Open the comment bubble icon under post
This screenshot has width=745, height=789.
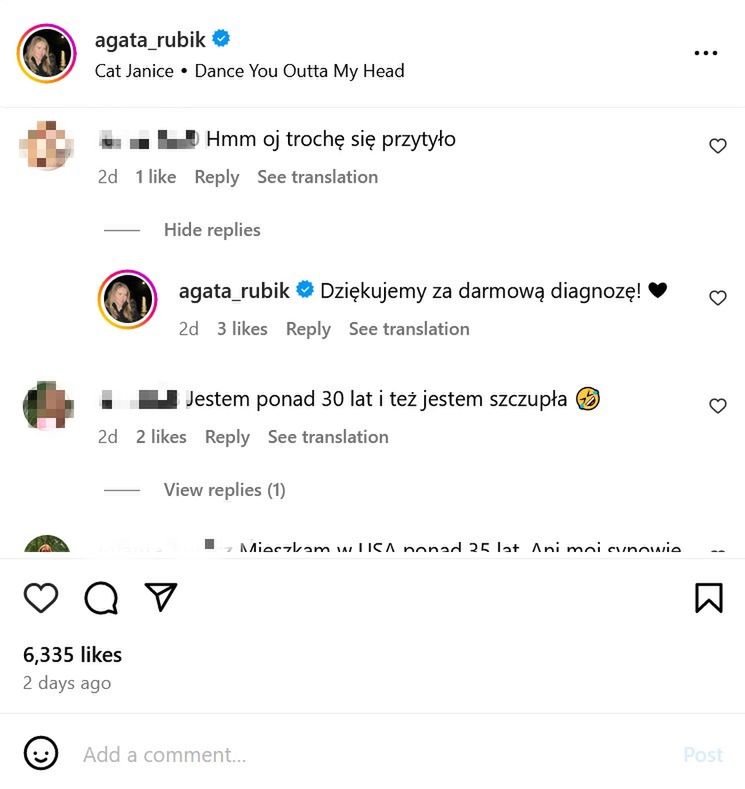tap(101, 597)
